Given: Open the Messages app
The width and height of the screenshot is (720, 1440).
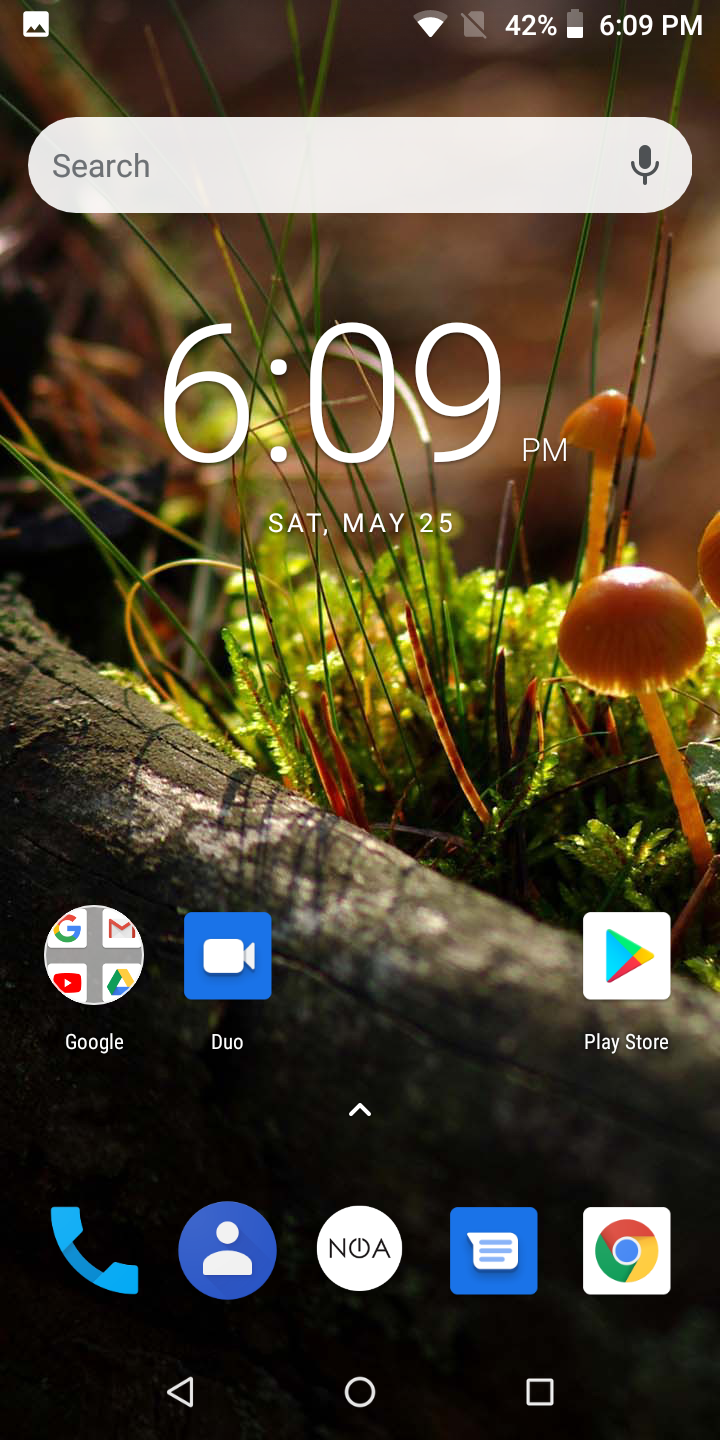Looking at the screenshot, I should (493, 1250).
